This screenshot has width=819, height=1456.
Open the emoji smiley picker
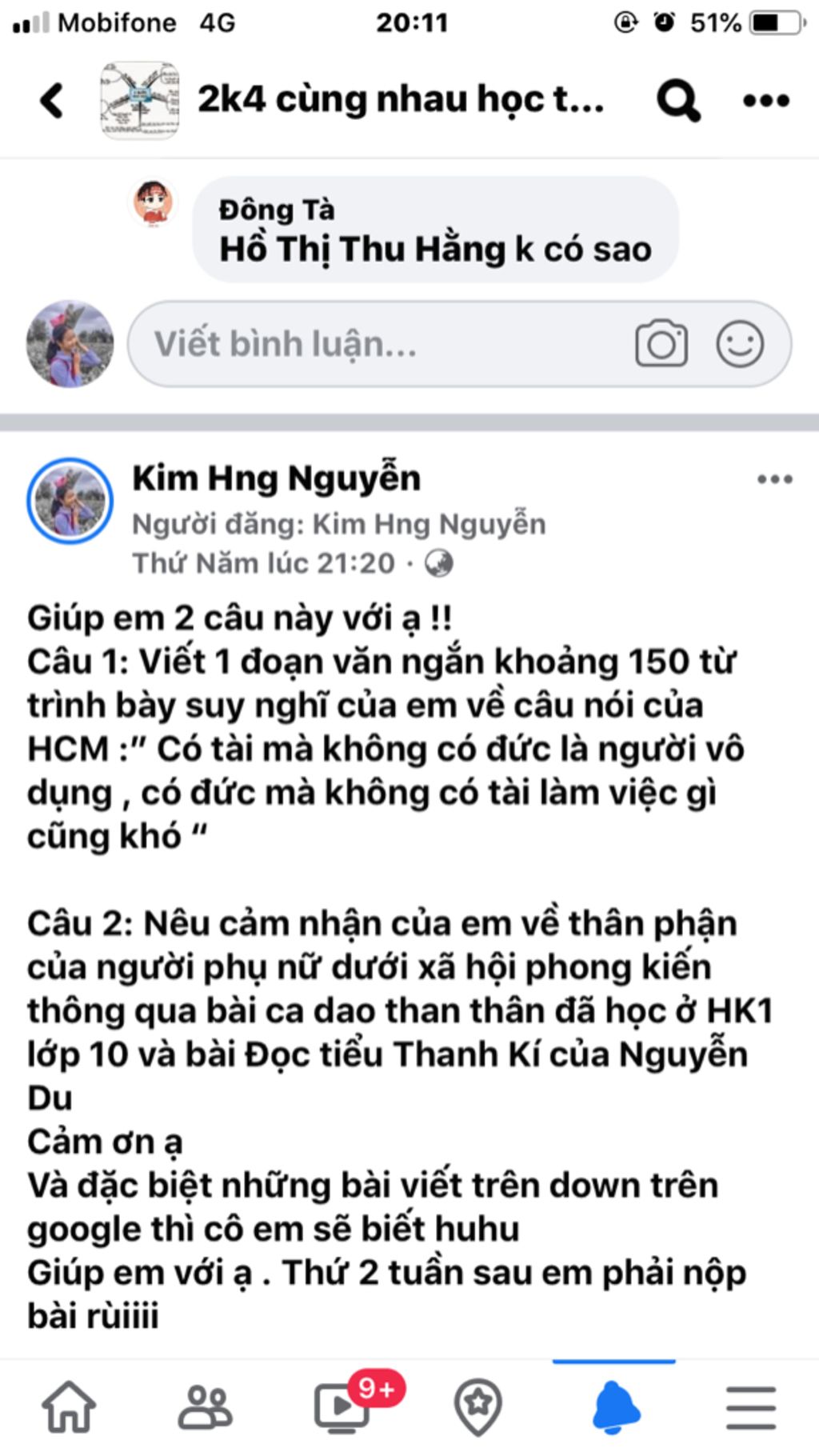[739, 344]
